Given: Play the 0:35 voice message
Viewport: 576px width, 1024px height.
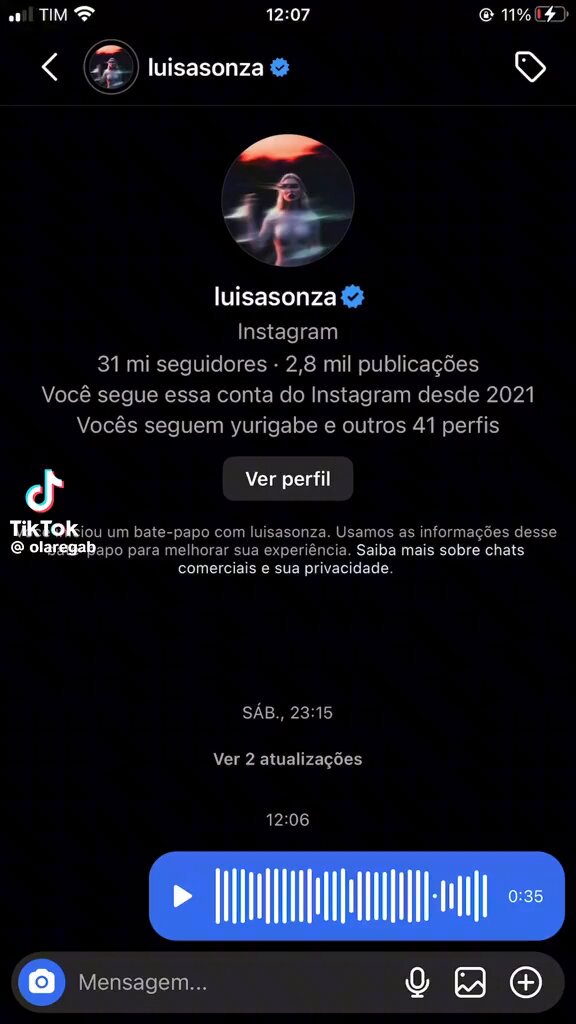Looking at the screenshot, I should [x=182, y=896].
